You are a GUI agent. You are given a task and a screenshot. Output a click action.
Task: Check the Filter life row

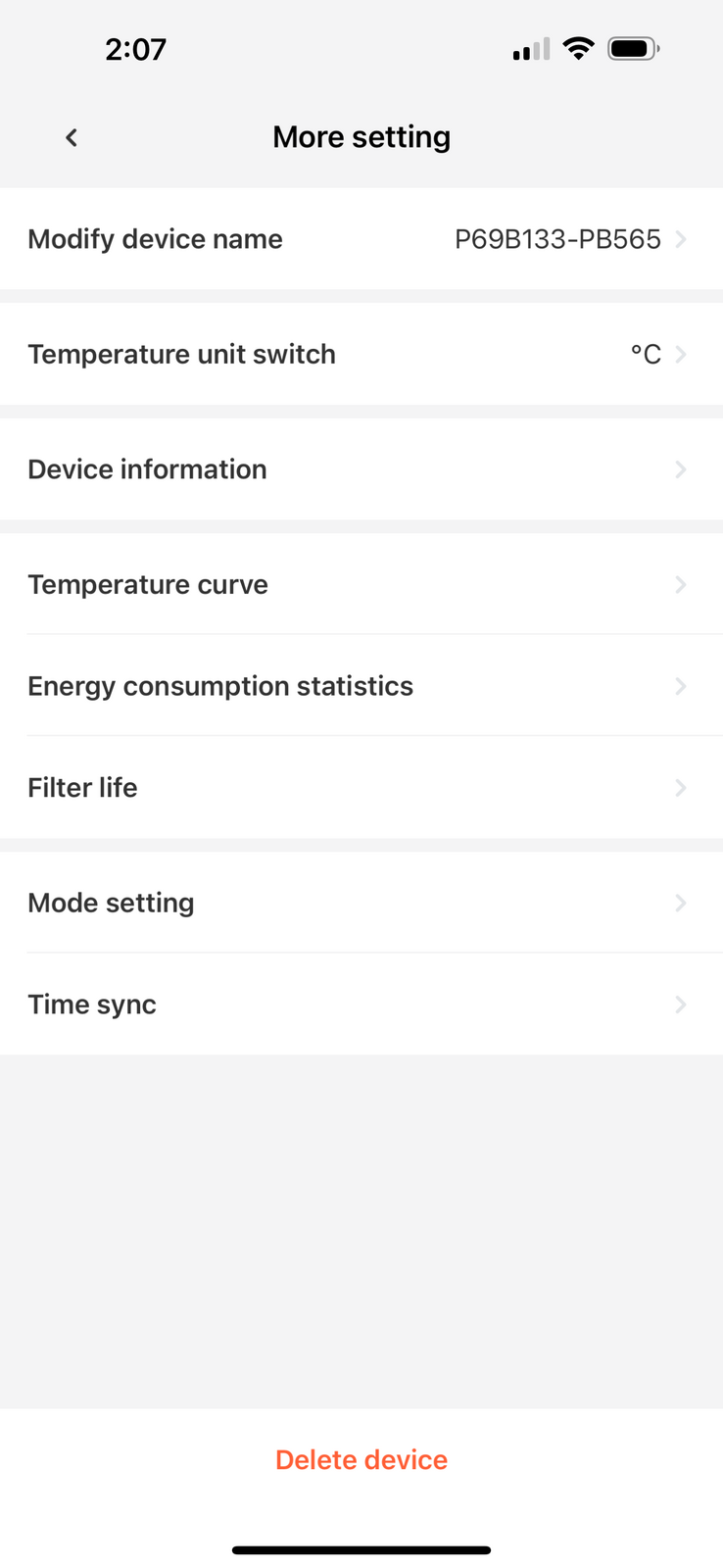(x=361, y=788)
